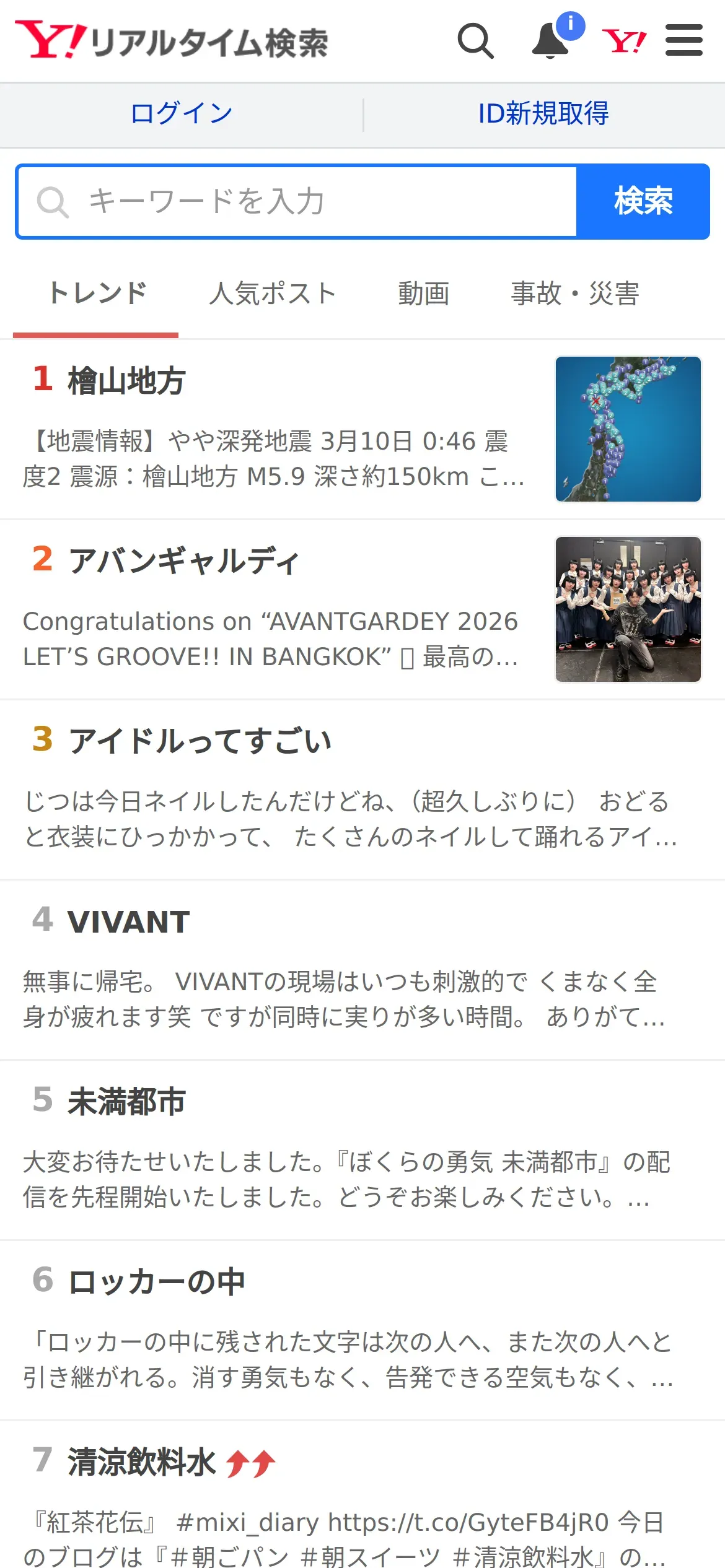Select the トレンド tab

(x=97, y=294)
